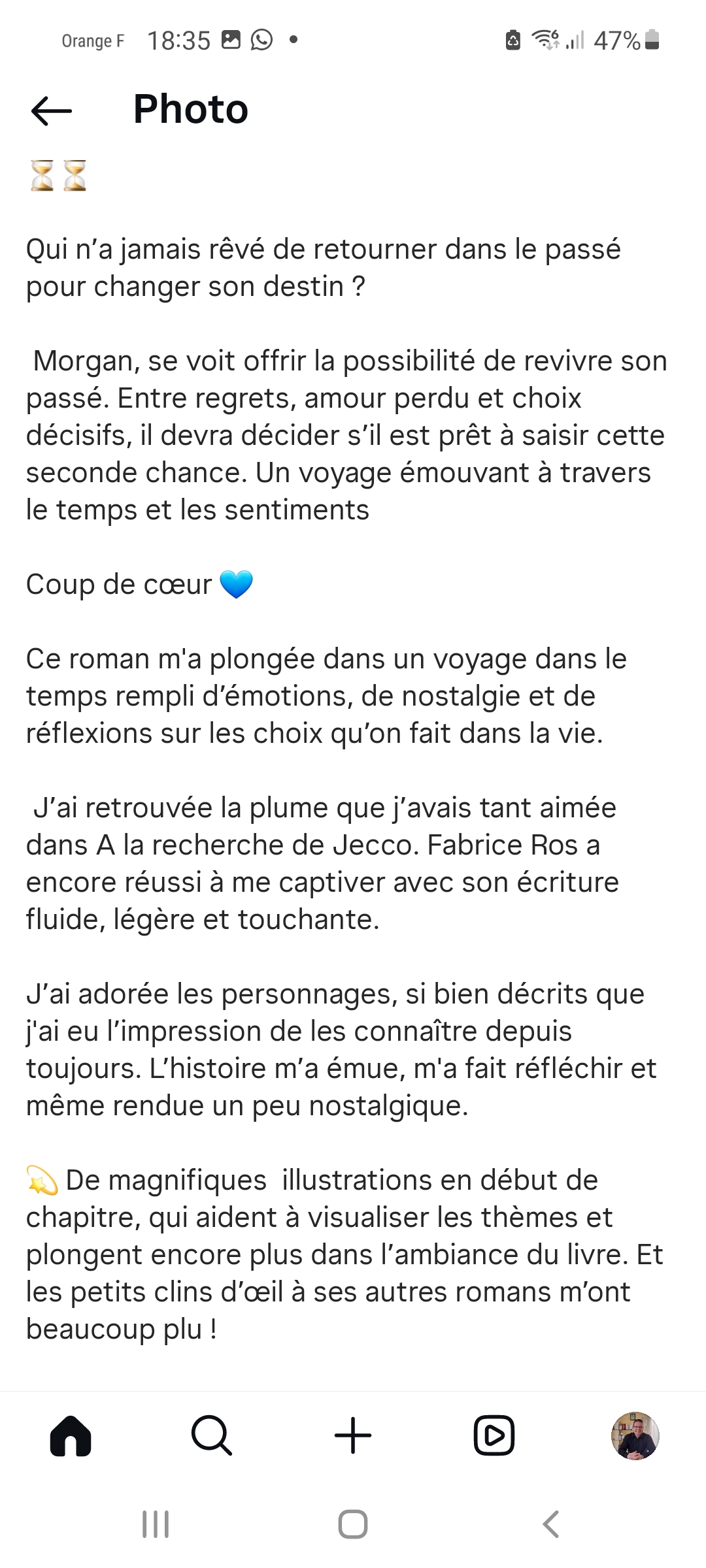The image size is (706, 1568).
Task: Tap the system home button
Action: 353,1524
